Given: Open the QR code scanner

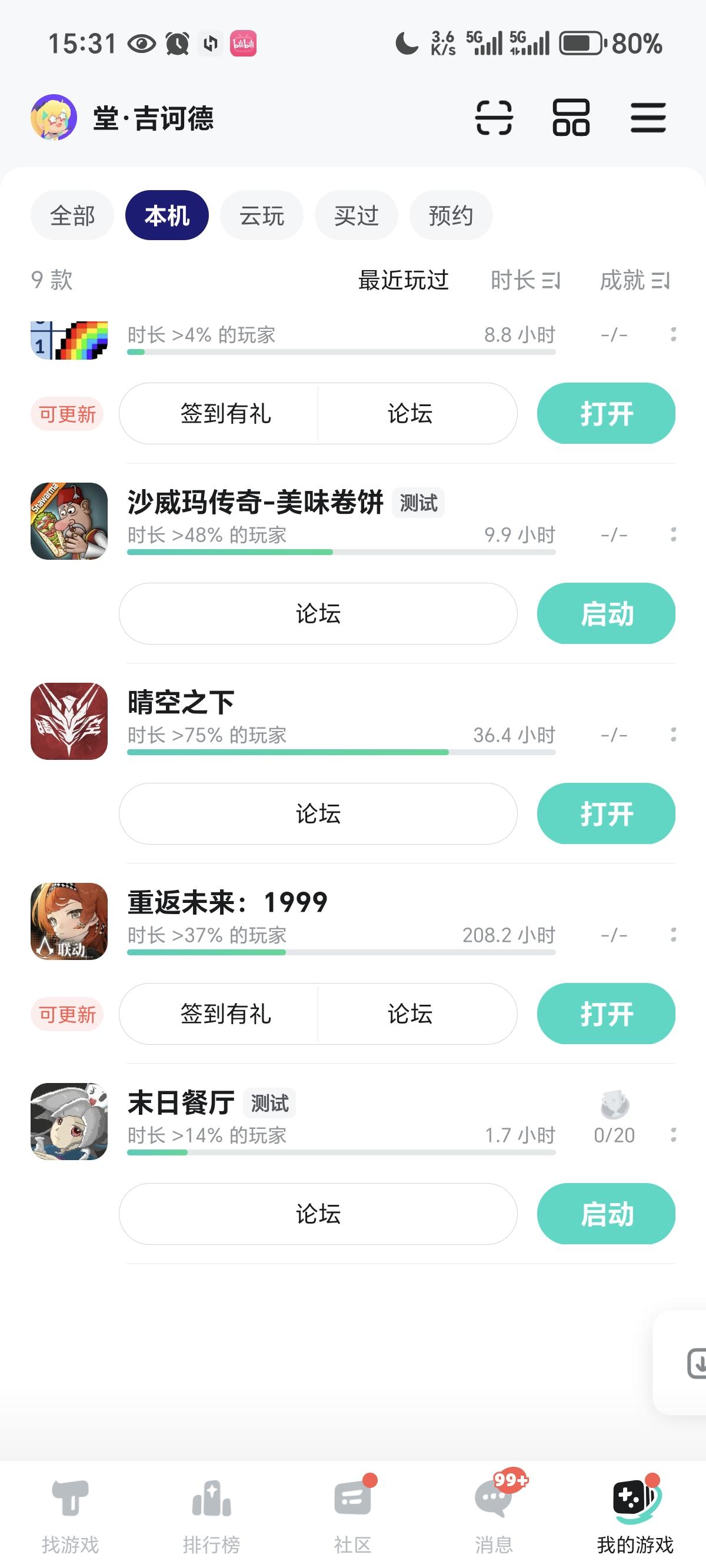Looking at the screenshot, I should tap(494, 118).
